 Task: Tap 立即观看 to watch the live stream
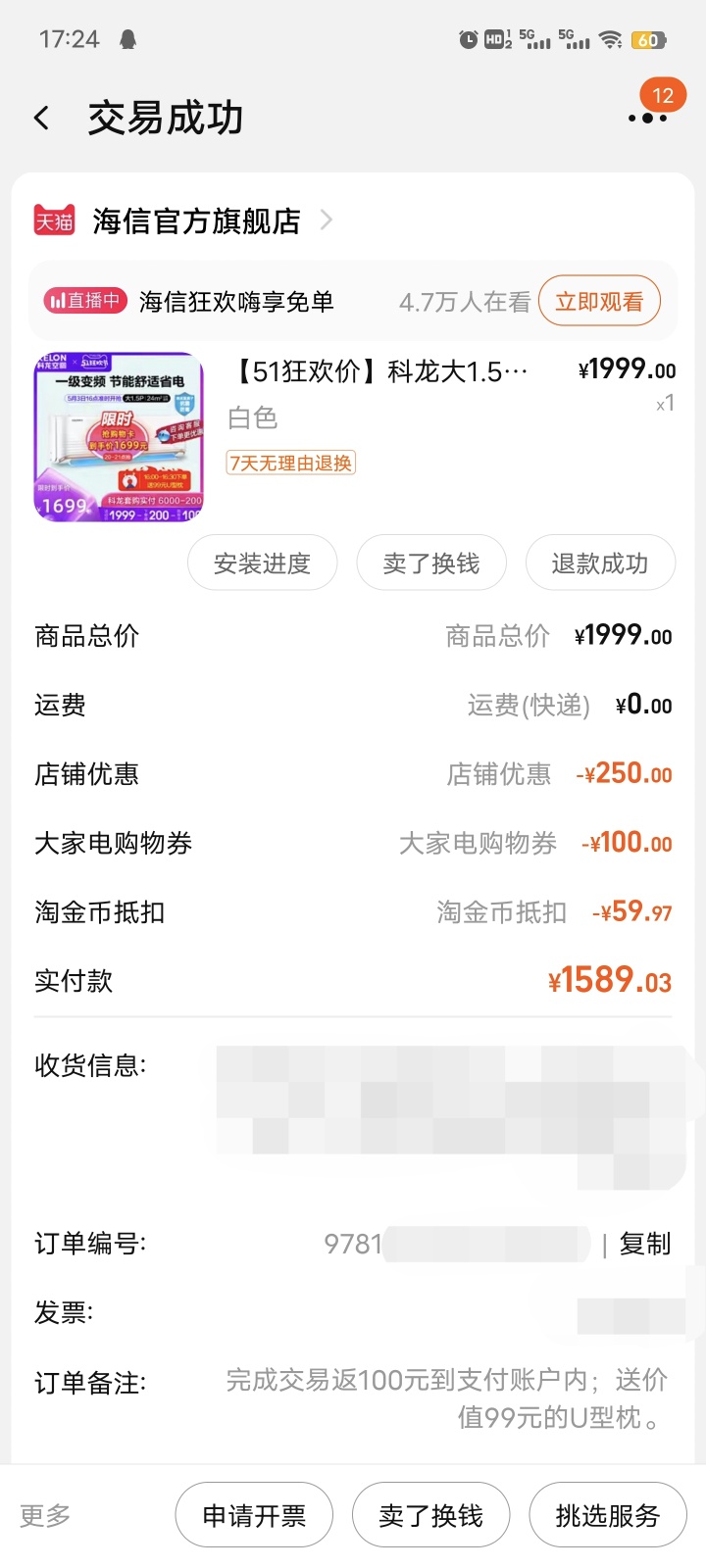599,302
